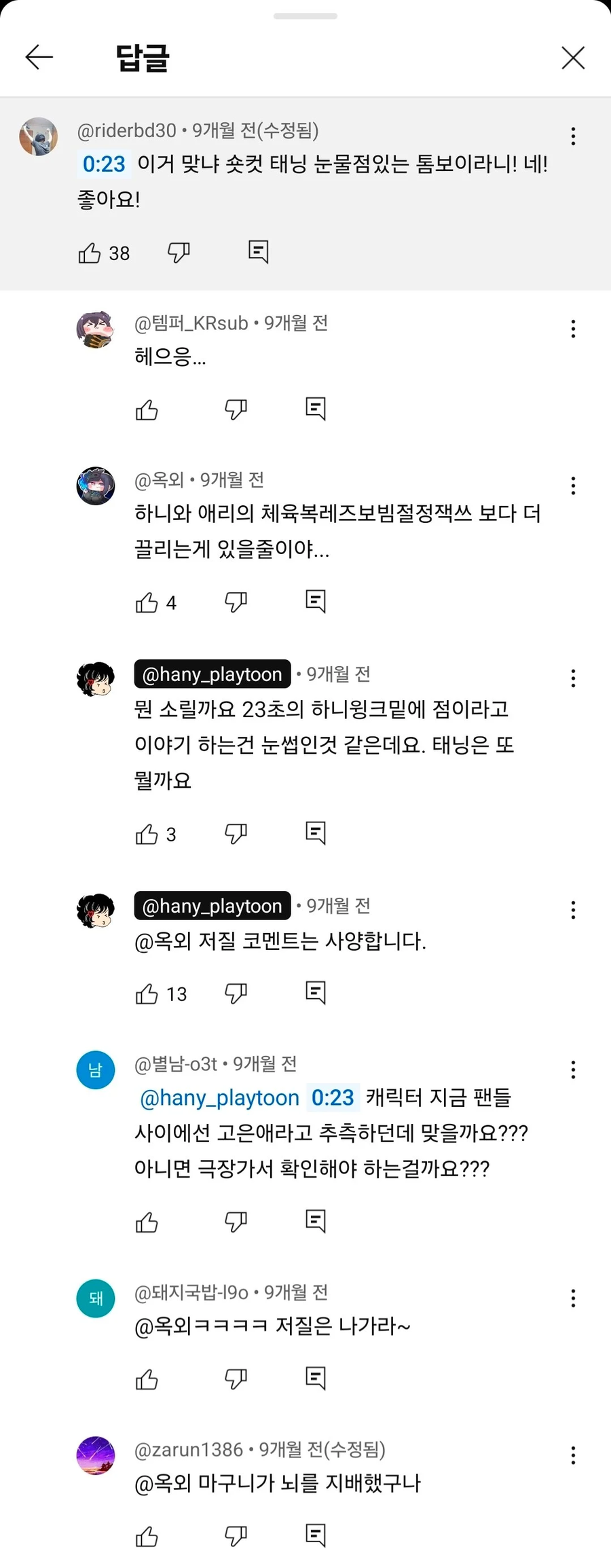Close the replies panel
This screenshot has width=611, height=1568.
coord(573,58)
